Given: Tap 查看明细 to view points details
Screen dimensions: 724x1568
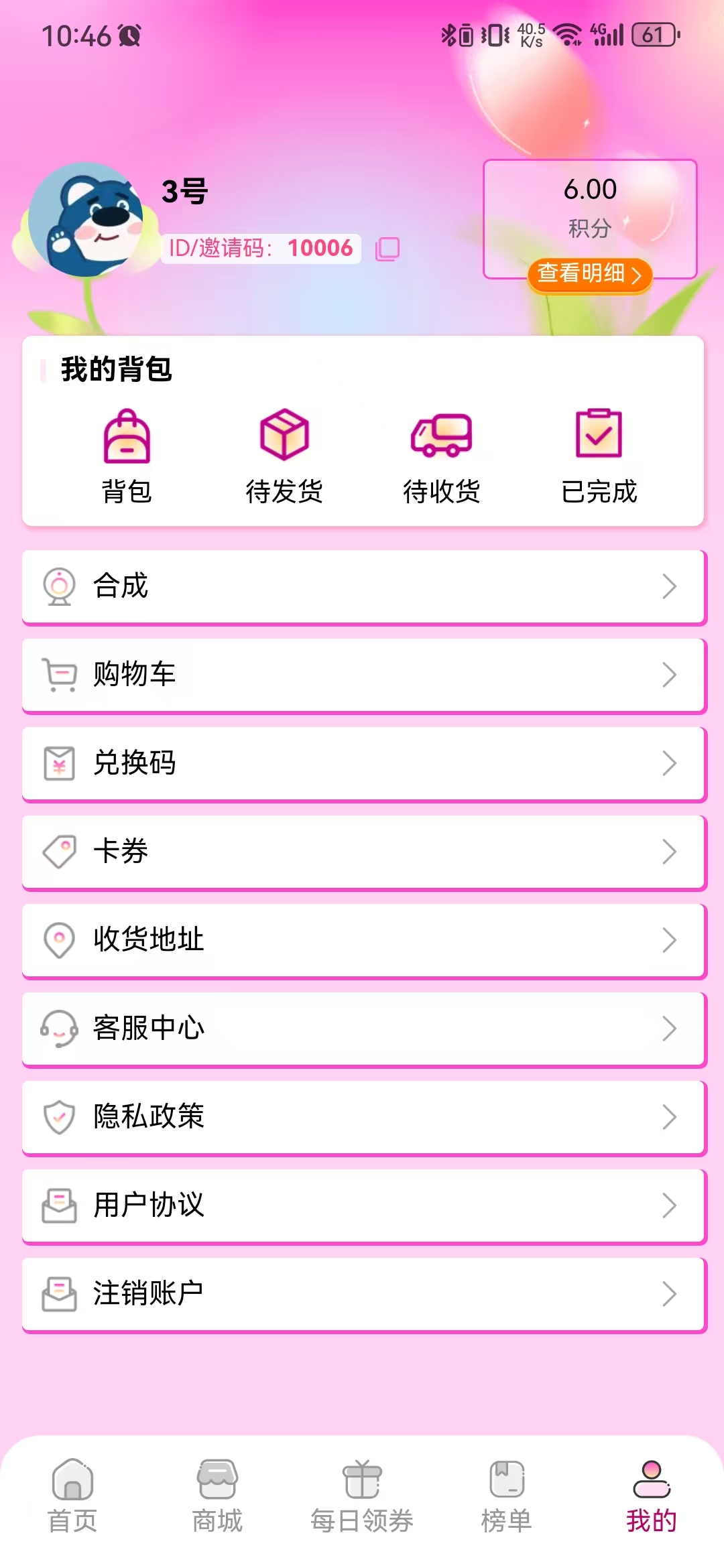Looking at the screenshot, I should point(589,274).
